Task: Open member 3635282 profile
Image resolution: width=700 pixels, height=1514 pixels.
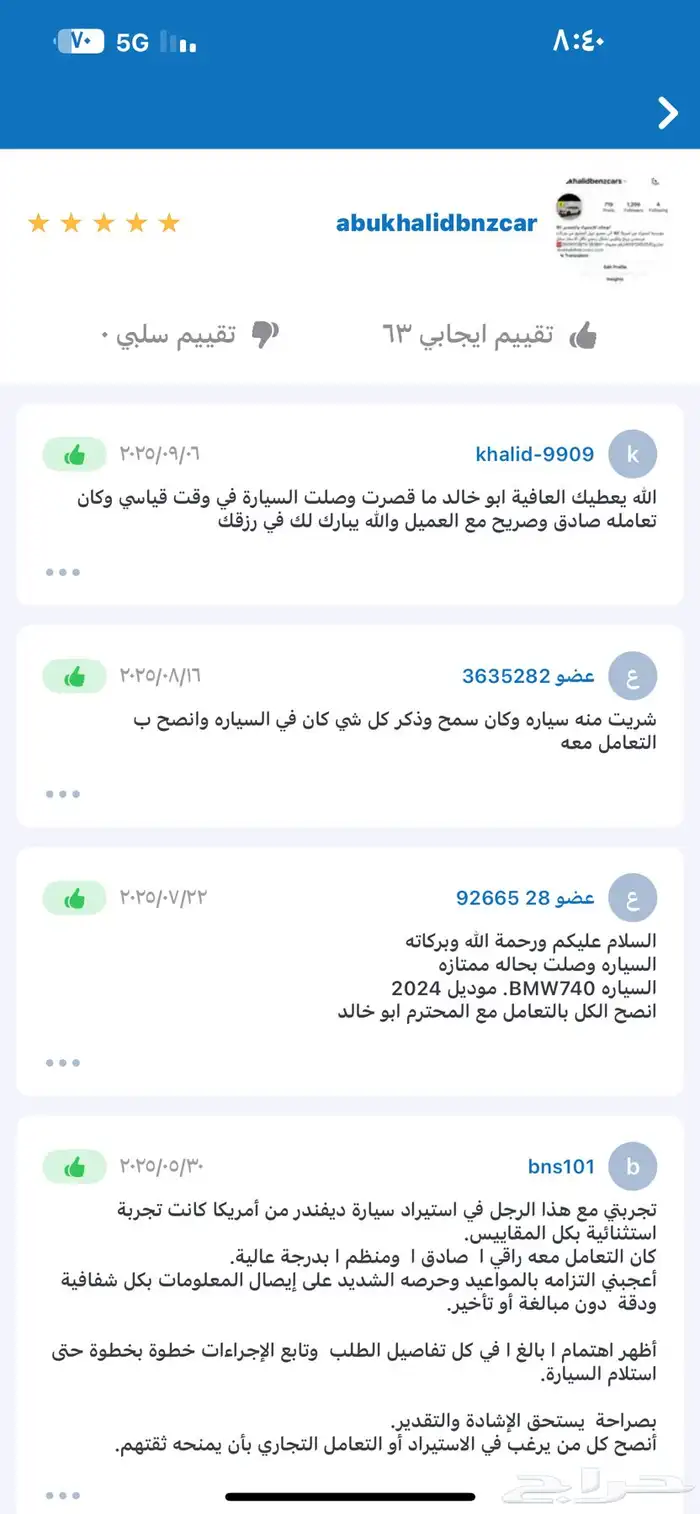Action: 527,676
